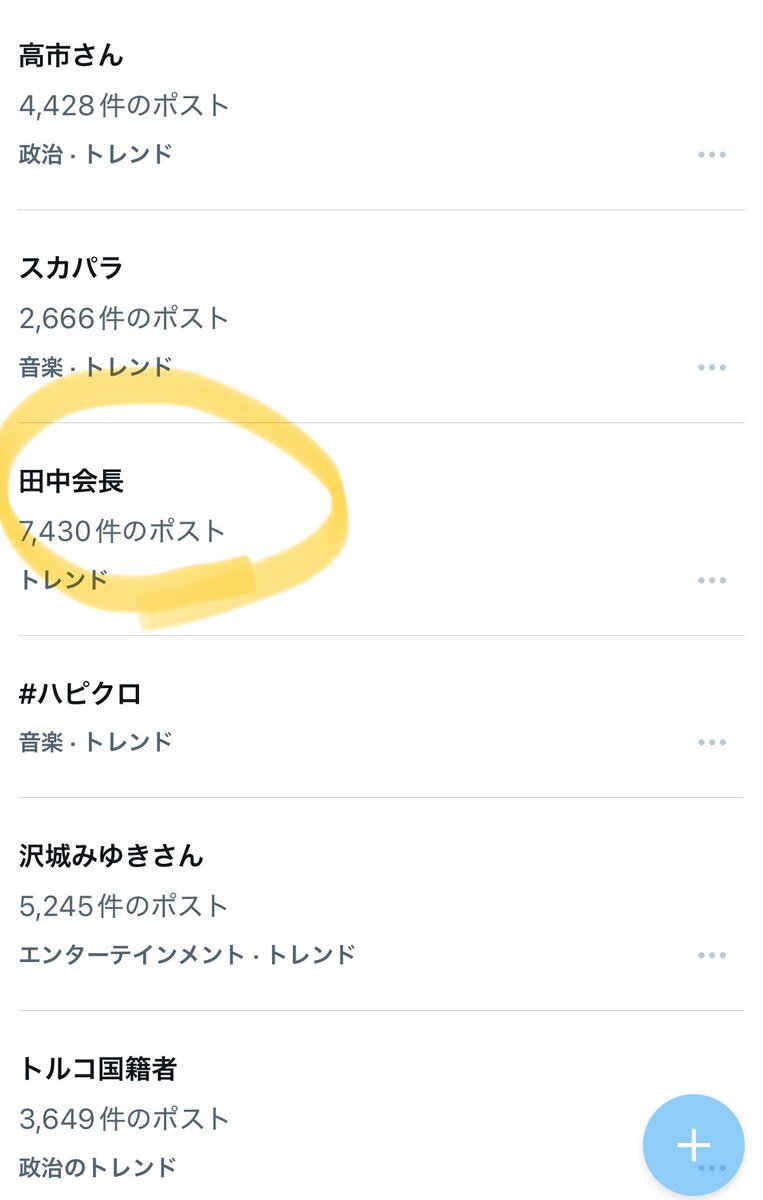This screenshot has height=1200, width=763.
Task: Open more options for #ハピクロ trend
Action: click(x=712, y=742)
